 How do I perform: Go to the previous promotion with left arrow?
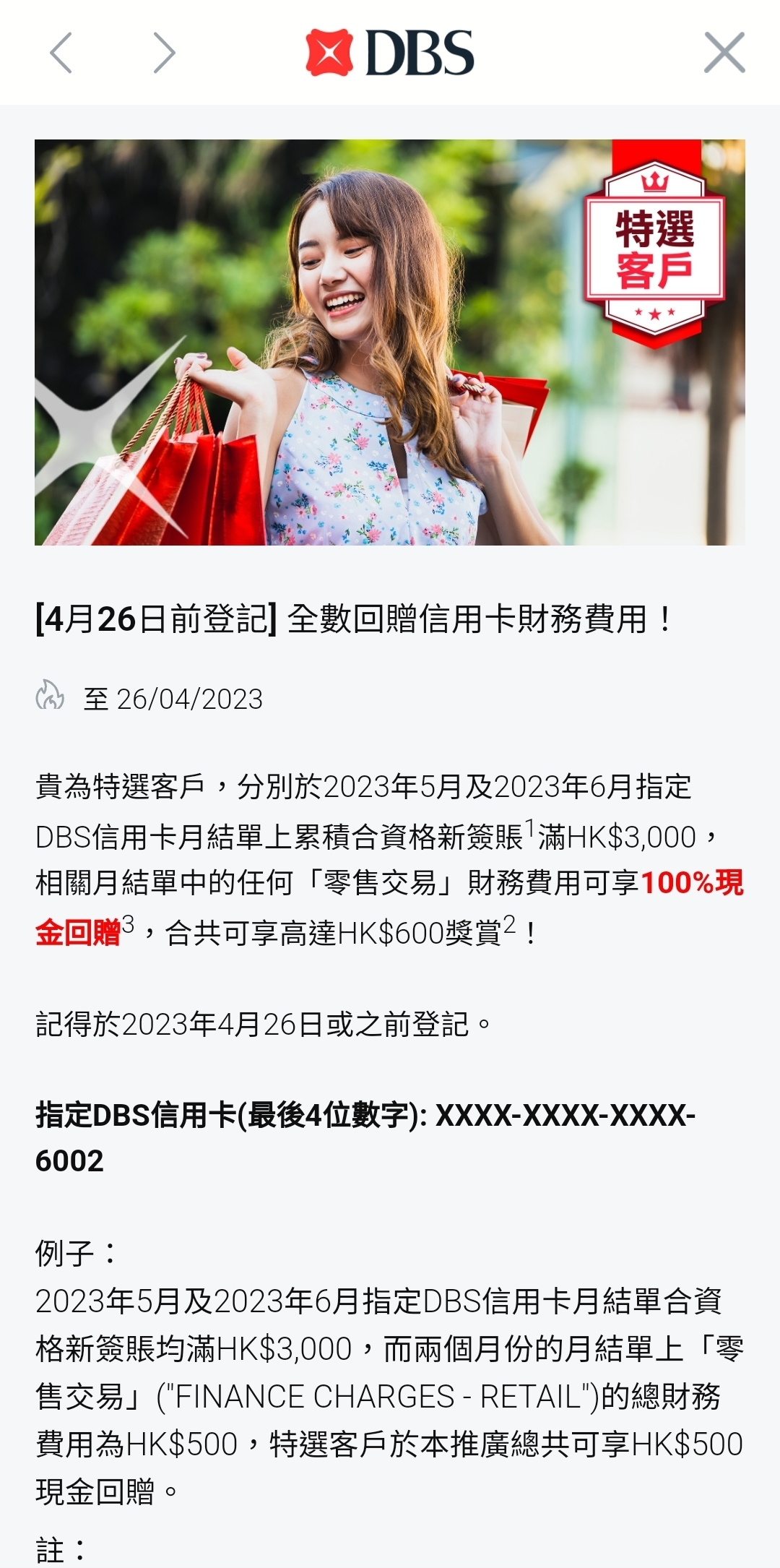[61, 53]
